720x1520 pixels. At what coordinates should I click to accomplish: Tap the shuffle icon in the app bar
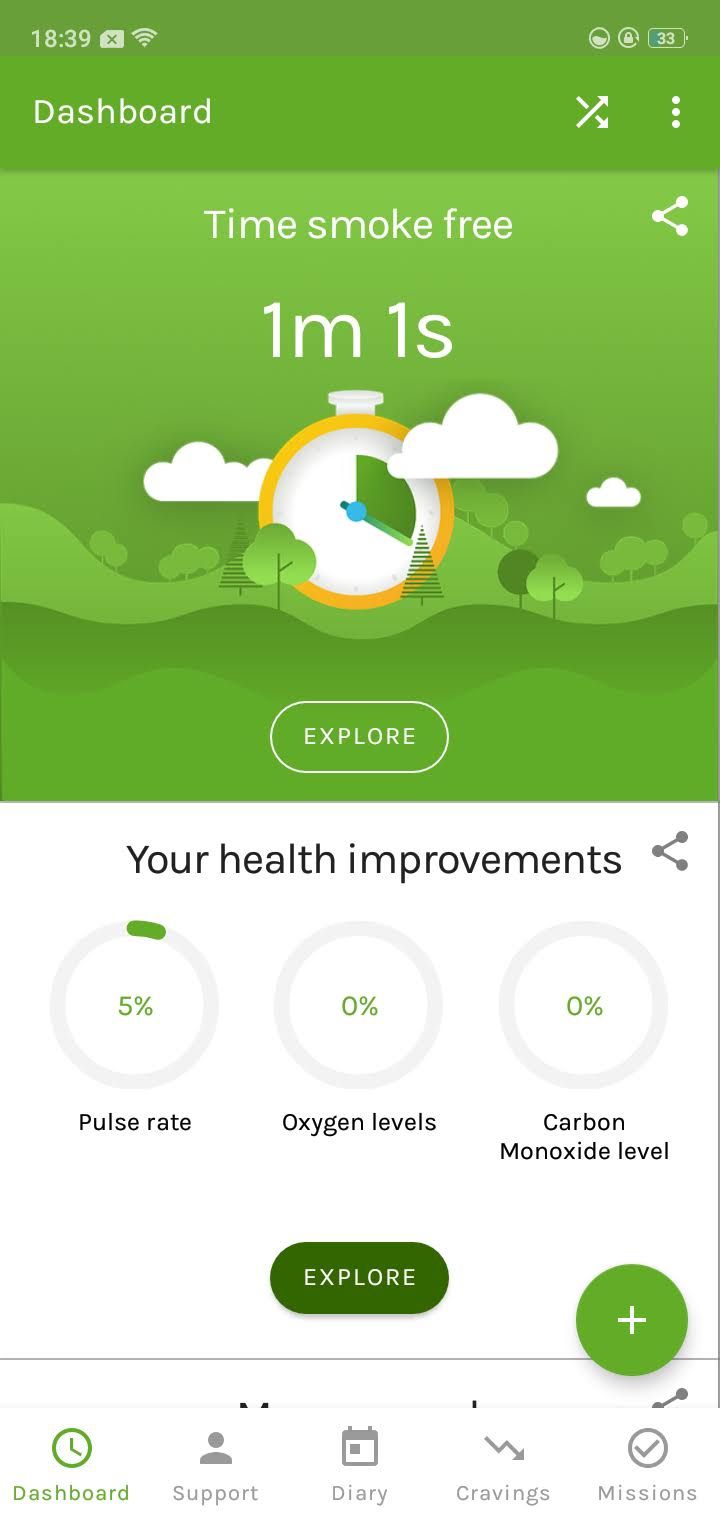592,112
